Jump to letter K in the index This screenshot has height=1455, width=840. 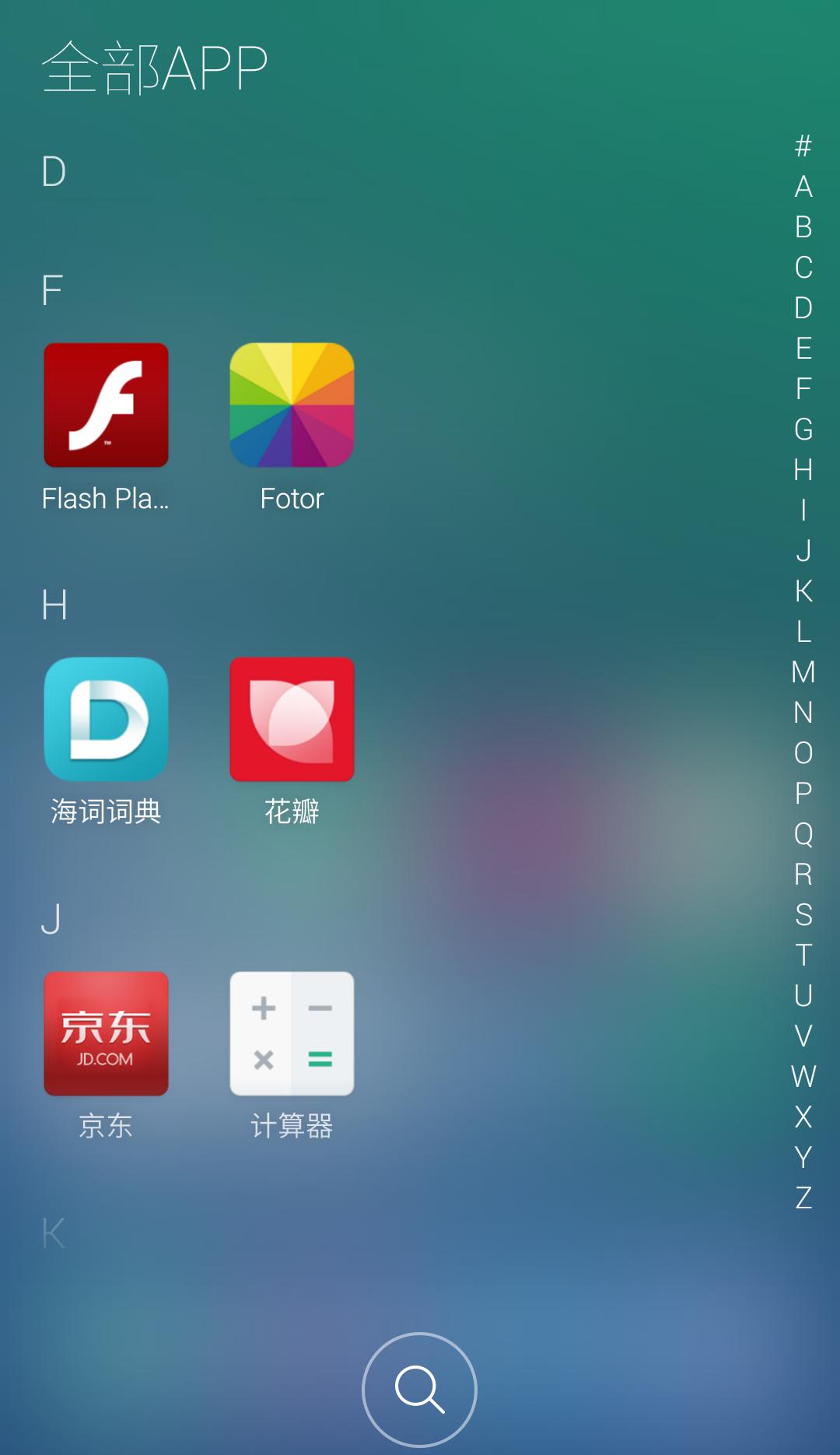[x=803, y=591]
